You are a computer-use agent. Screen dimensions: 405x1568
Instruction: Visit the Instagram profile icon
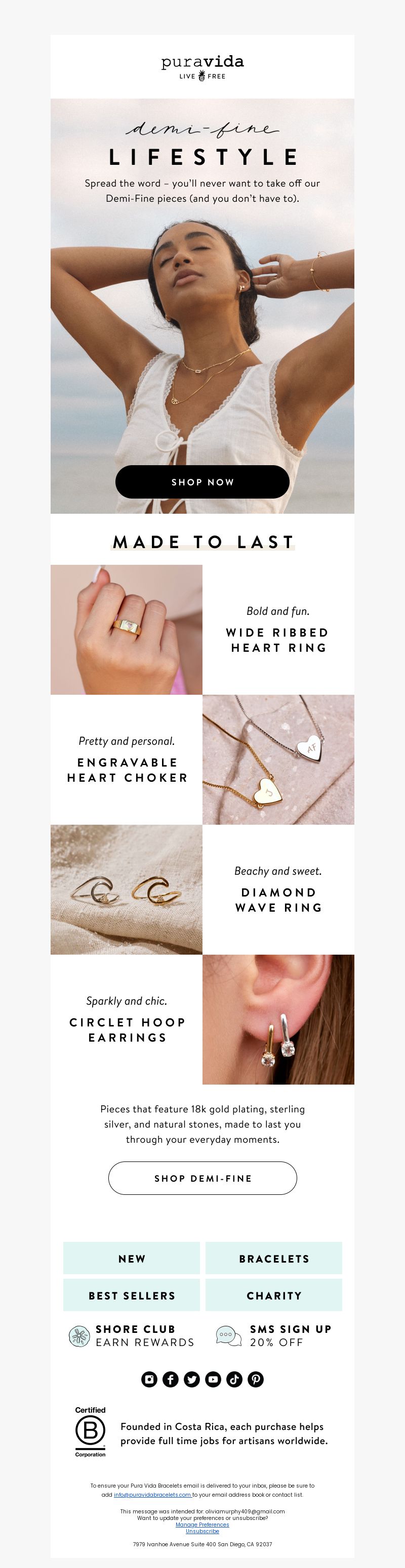149,1379
